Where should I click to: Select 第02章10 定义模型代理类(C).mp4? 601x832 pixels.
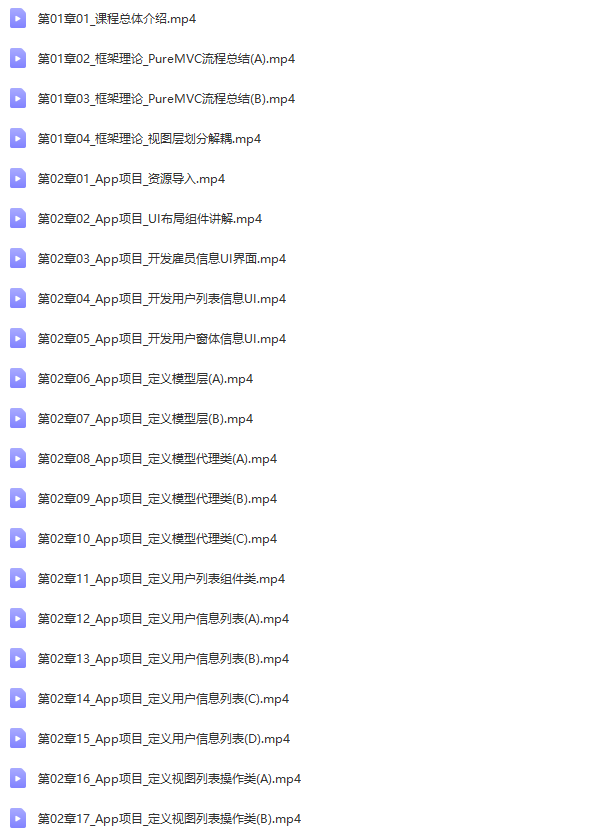[x=157, y=539]
